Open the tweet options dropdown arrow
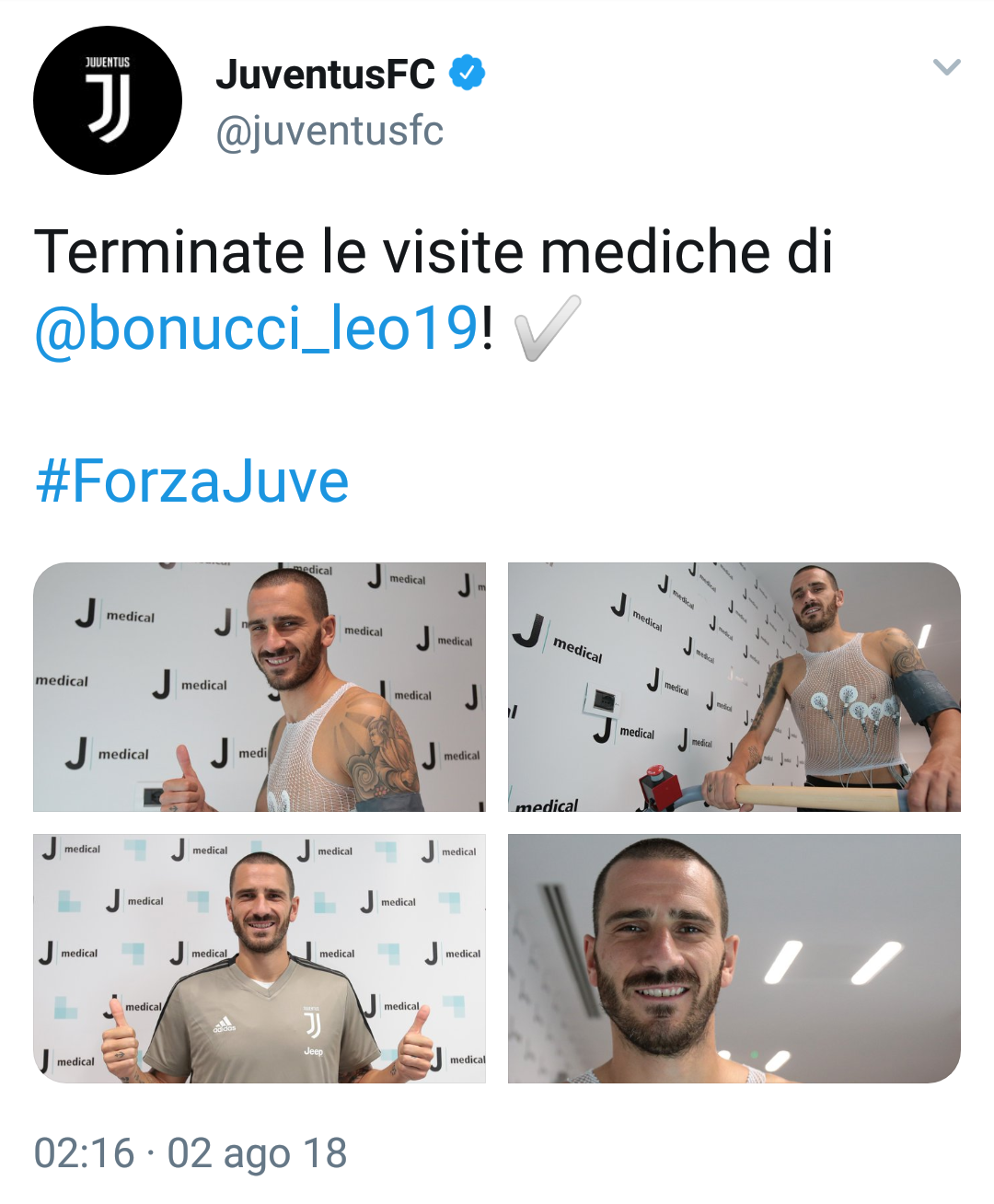 tap(946, 67)
